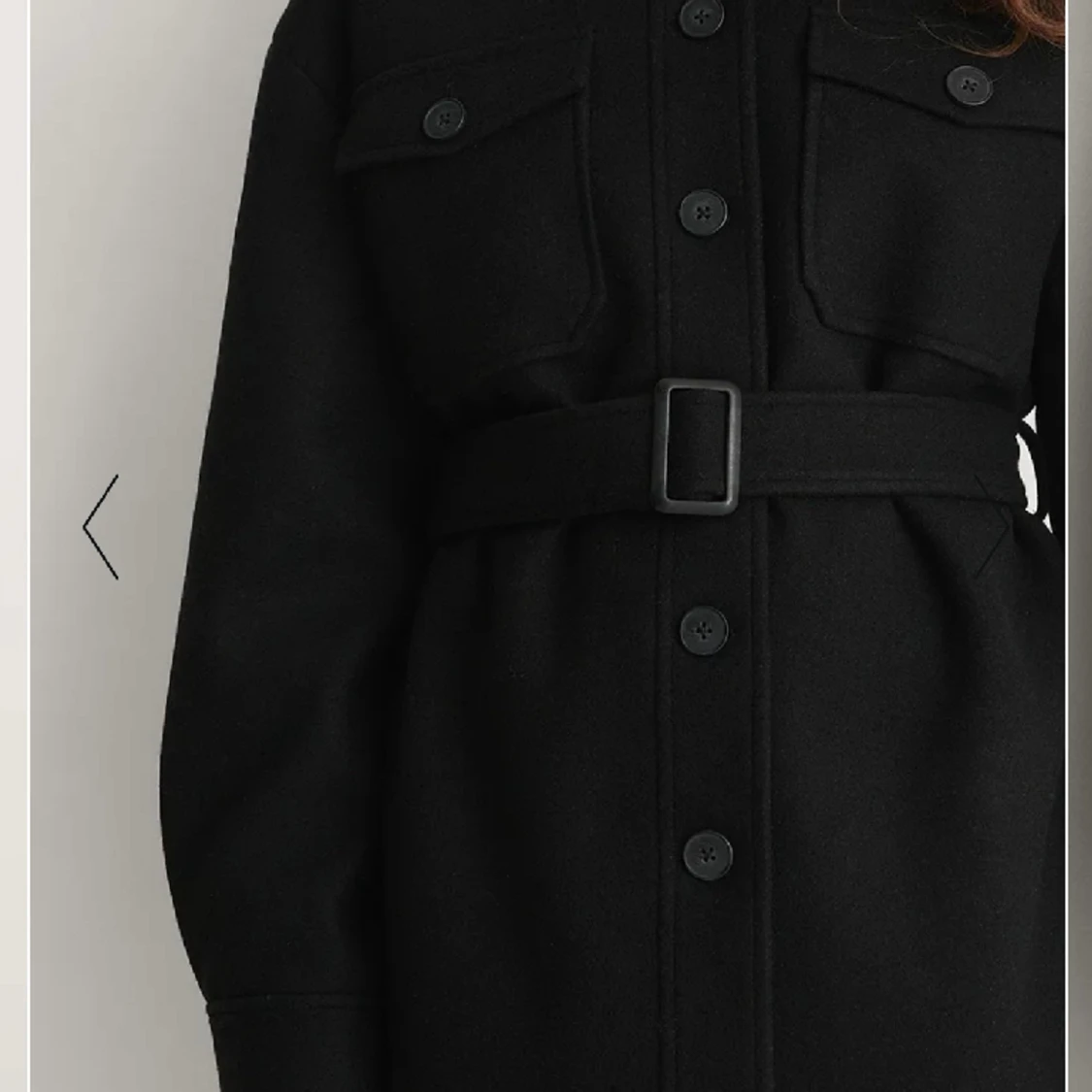Go to the previous product image
The image size is (1092, 1092).
pos(101,527)
